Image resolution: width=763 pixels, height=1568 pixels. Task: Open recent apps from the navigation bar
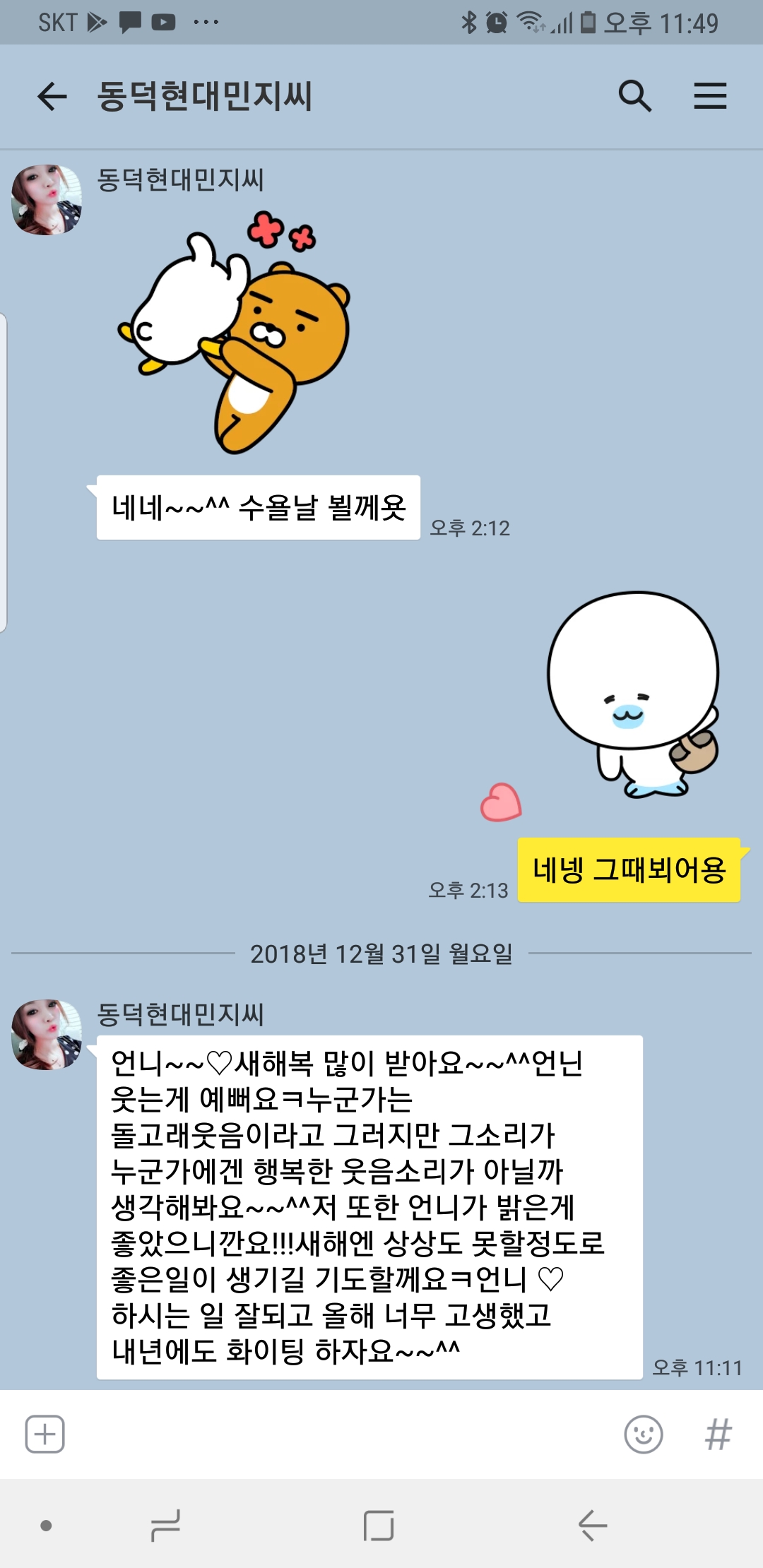[165, 1526]
